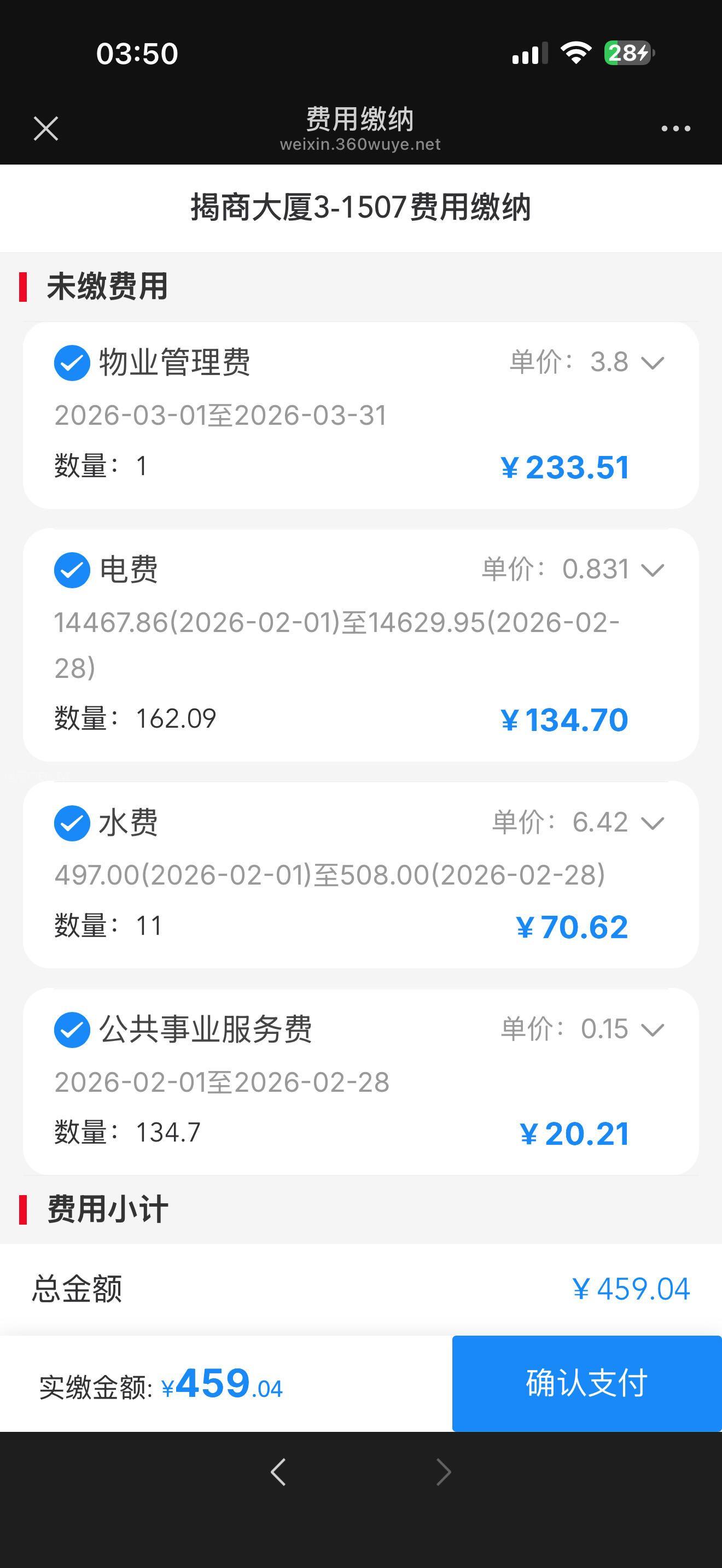Screen dimensions: 722x1568
Task: Uncheck the 物业管理费 fee item
Action: pos(72,363)
